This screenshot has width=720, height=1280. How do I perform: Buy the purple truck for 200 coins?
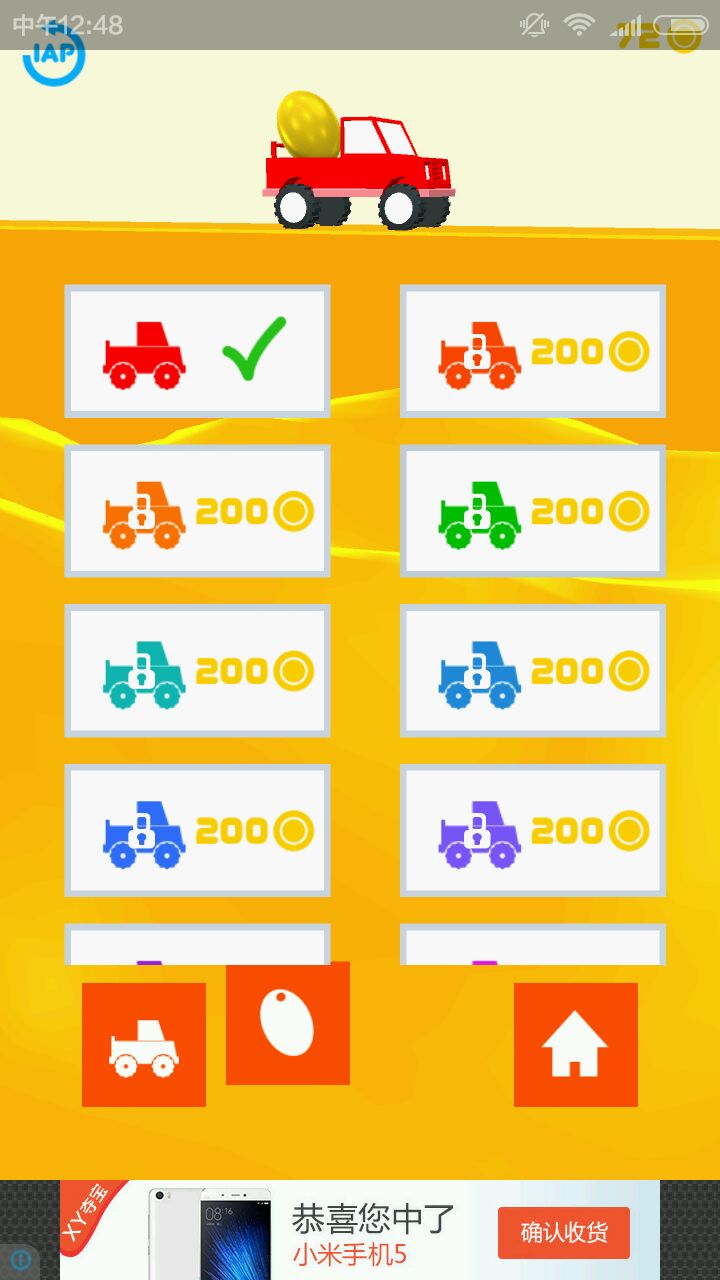click(x=533, y=831)
